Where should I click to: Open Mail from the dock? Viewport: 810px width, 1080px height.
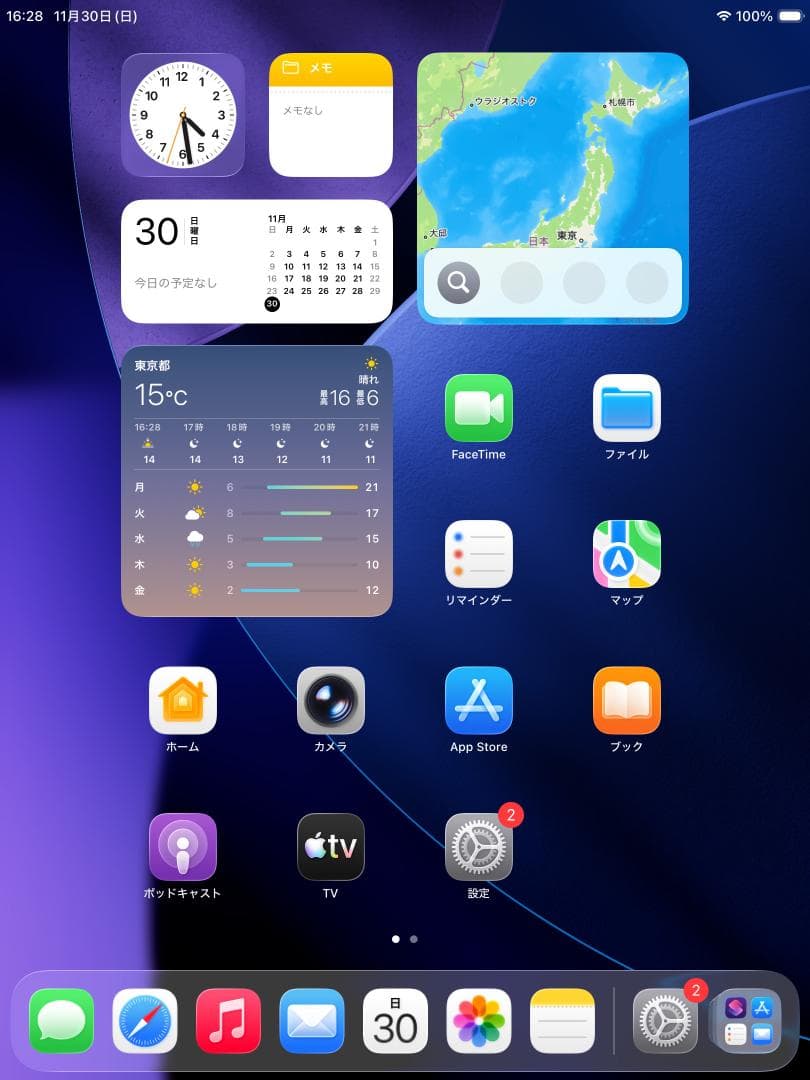tap(312, 1021)
